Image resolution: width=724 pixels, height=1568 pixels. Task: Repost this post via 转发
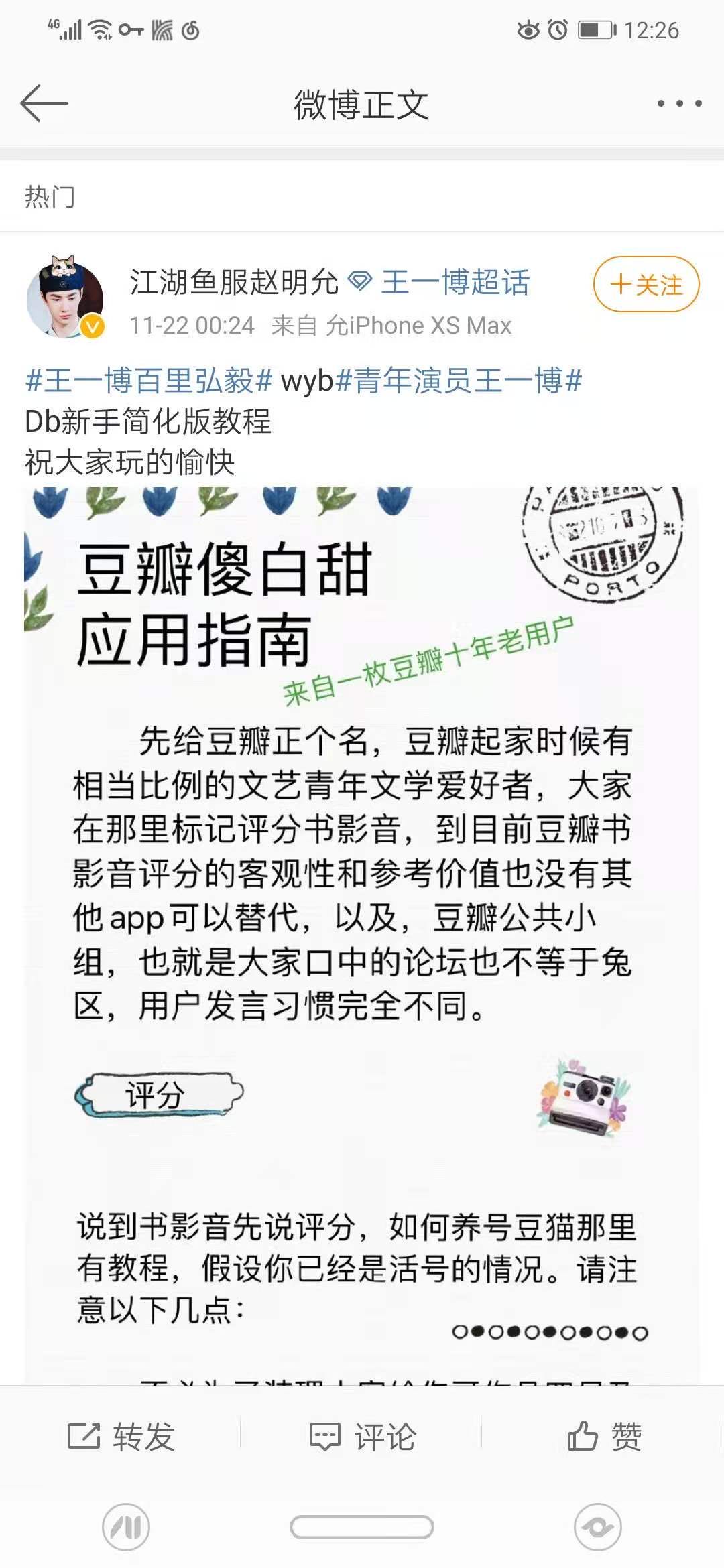click(x=121, y=1436)
